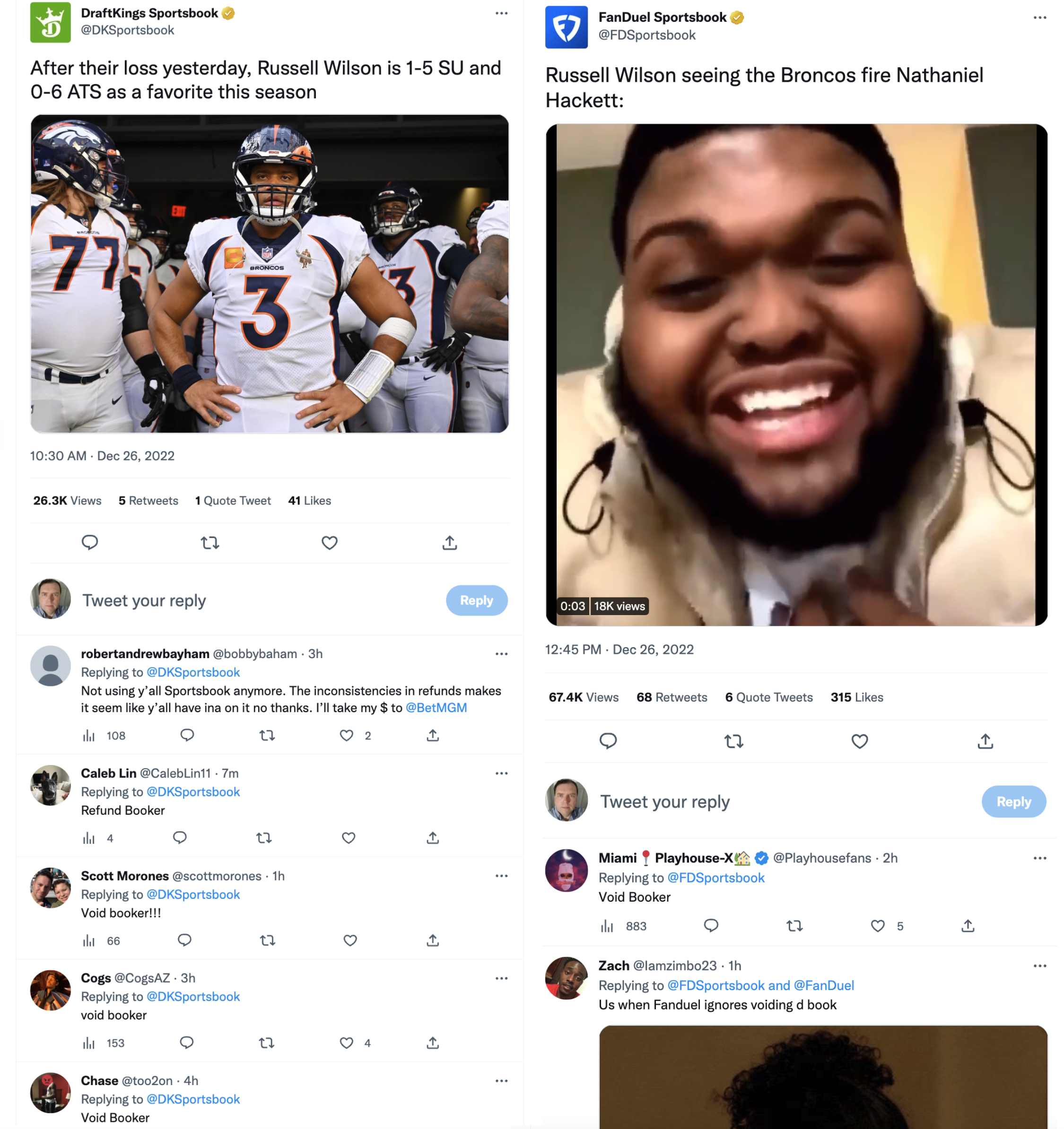View the 68 Retweets on the FanDuel tweet
Viewport: 1064px width, 1129px height.
coord(672,697)
